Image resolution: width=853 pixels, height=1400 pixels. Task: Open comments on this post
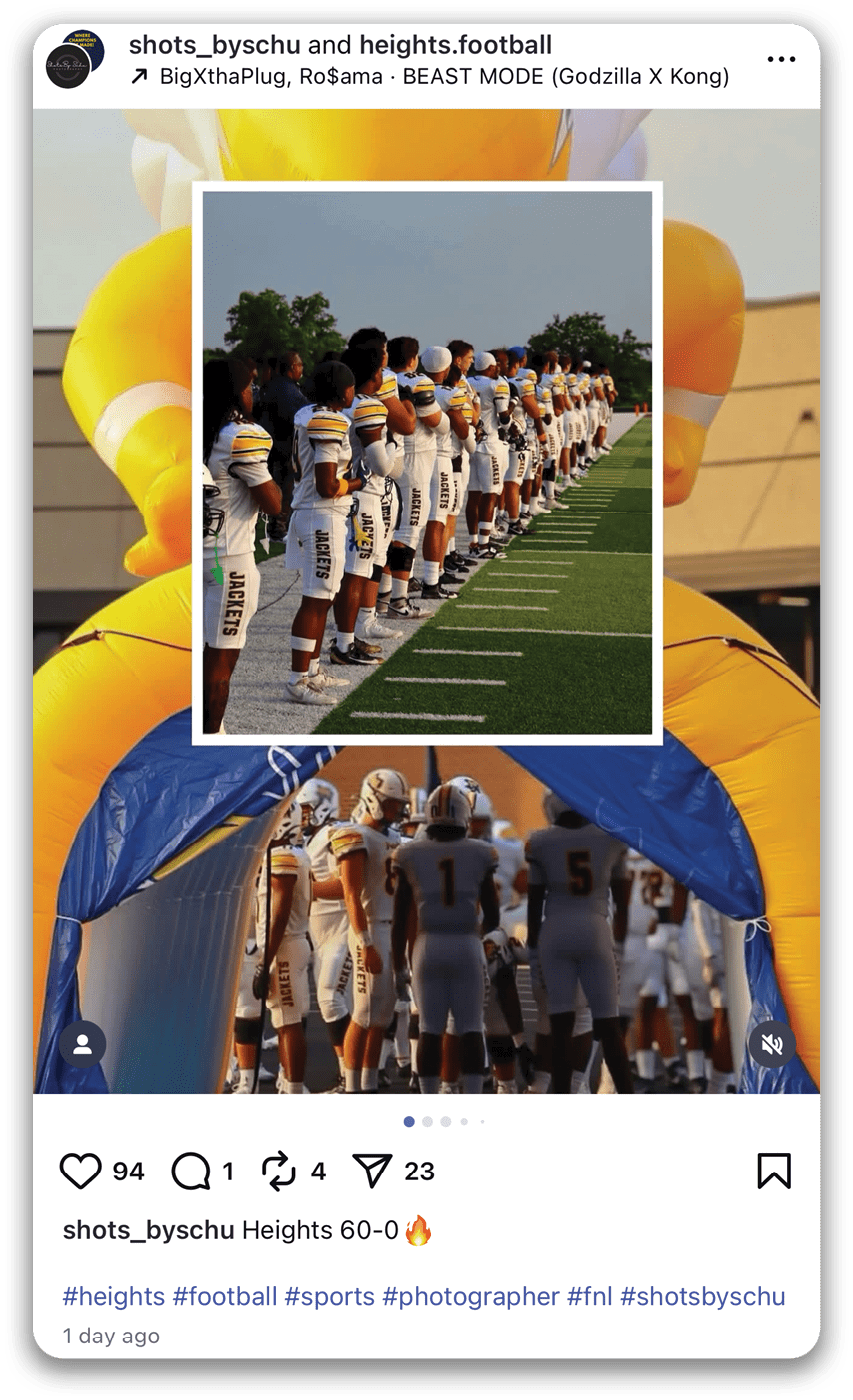[190, 1171]
